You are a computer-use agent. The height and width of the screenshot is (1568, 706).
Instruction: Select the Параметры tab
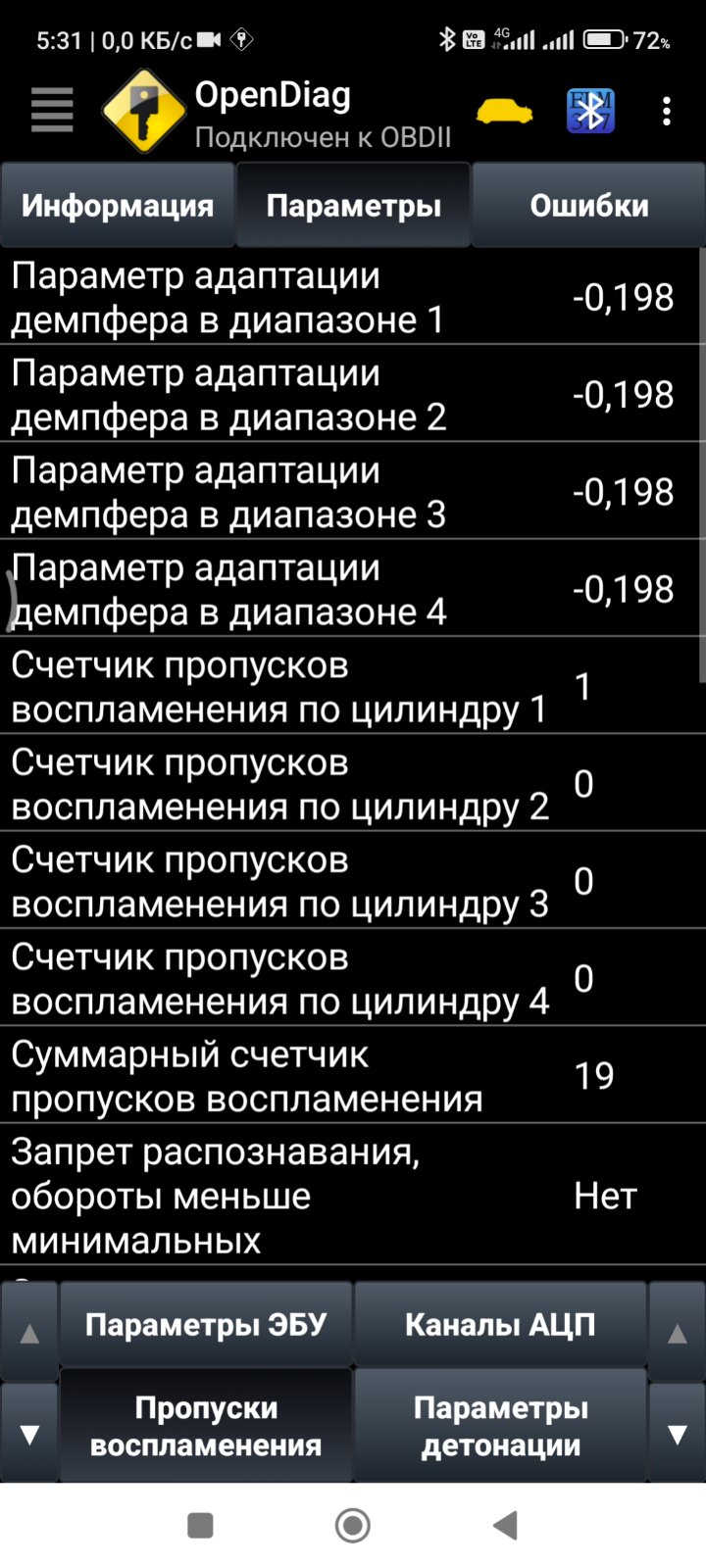point(353,206)
